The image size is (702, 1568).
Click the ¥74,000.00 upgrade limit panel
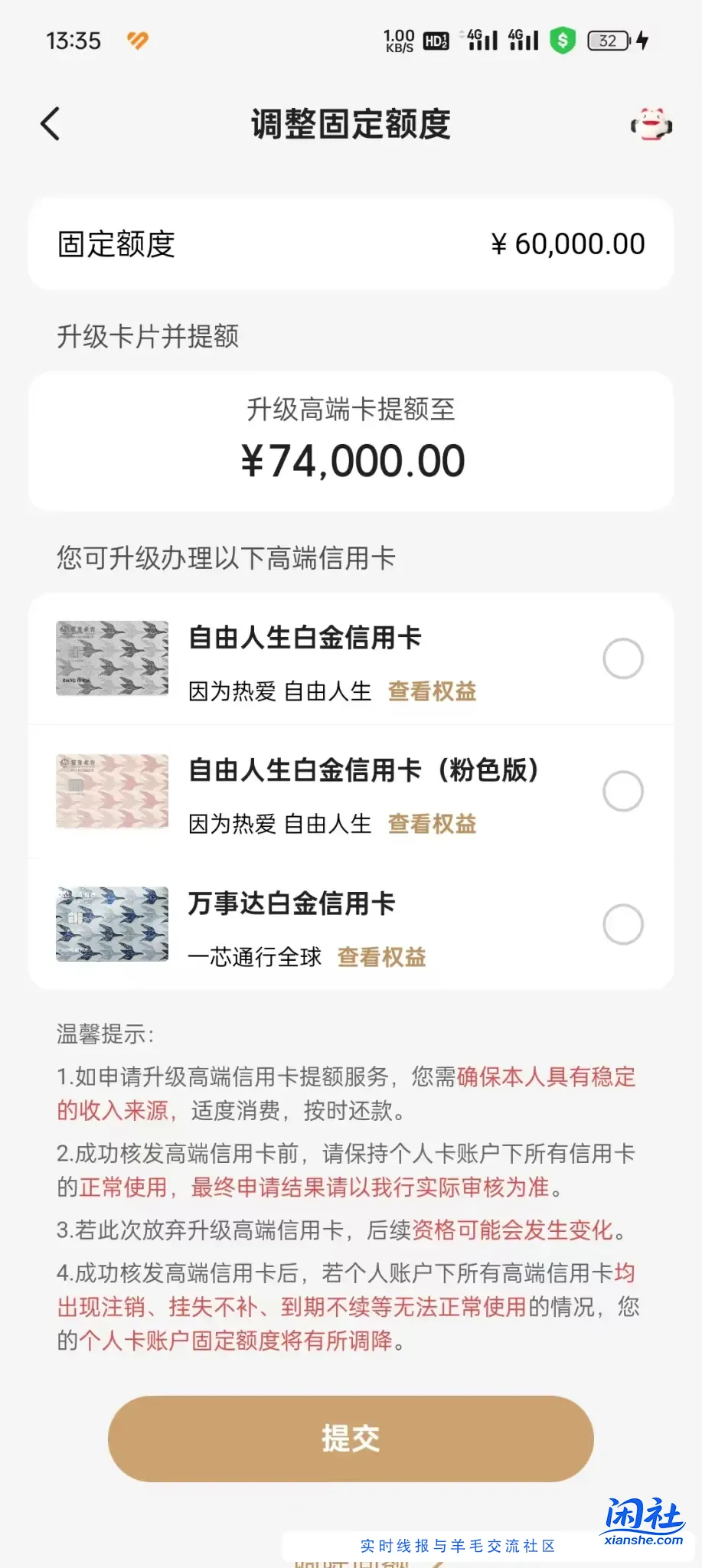coord(350,440)
